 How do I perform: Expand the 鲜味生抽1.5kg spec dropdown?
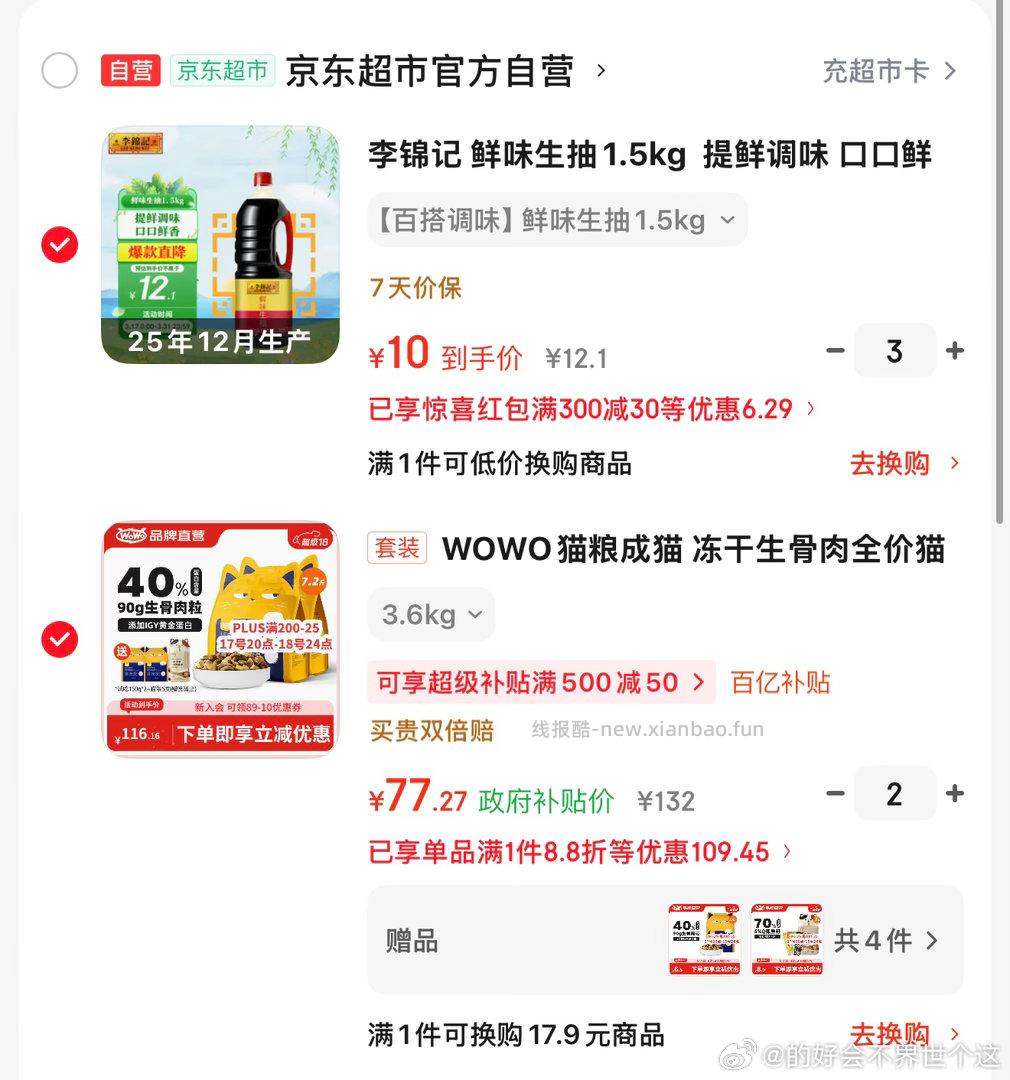[x=557, y=220]
